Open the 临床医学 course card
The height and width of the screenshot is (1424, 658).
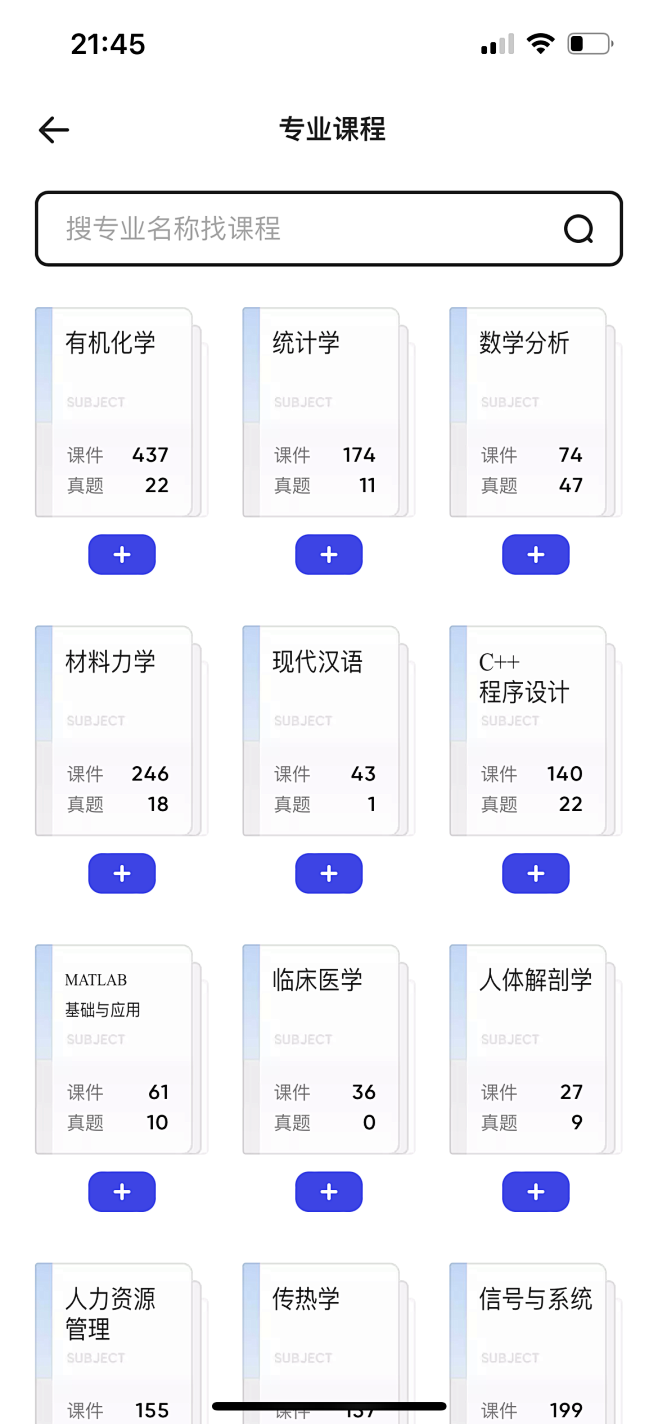point(321,1050)
